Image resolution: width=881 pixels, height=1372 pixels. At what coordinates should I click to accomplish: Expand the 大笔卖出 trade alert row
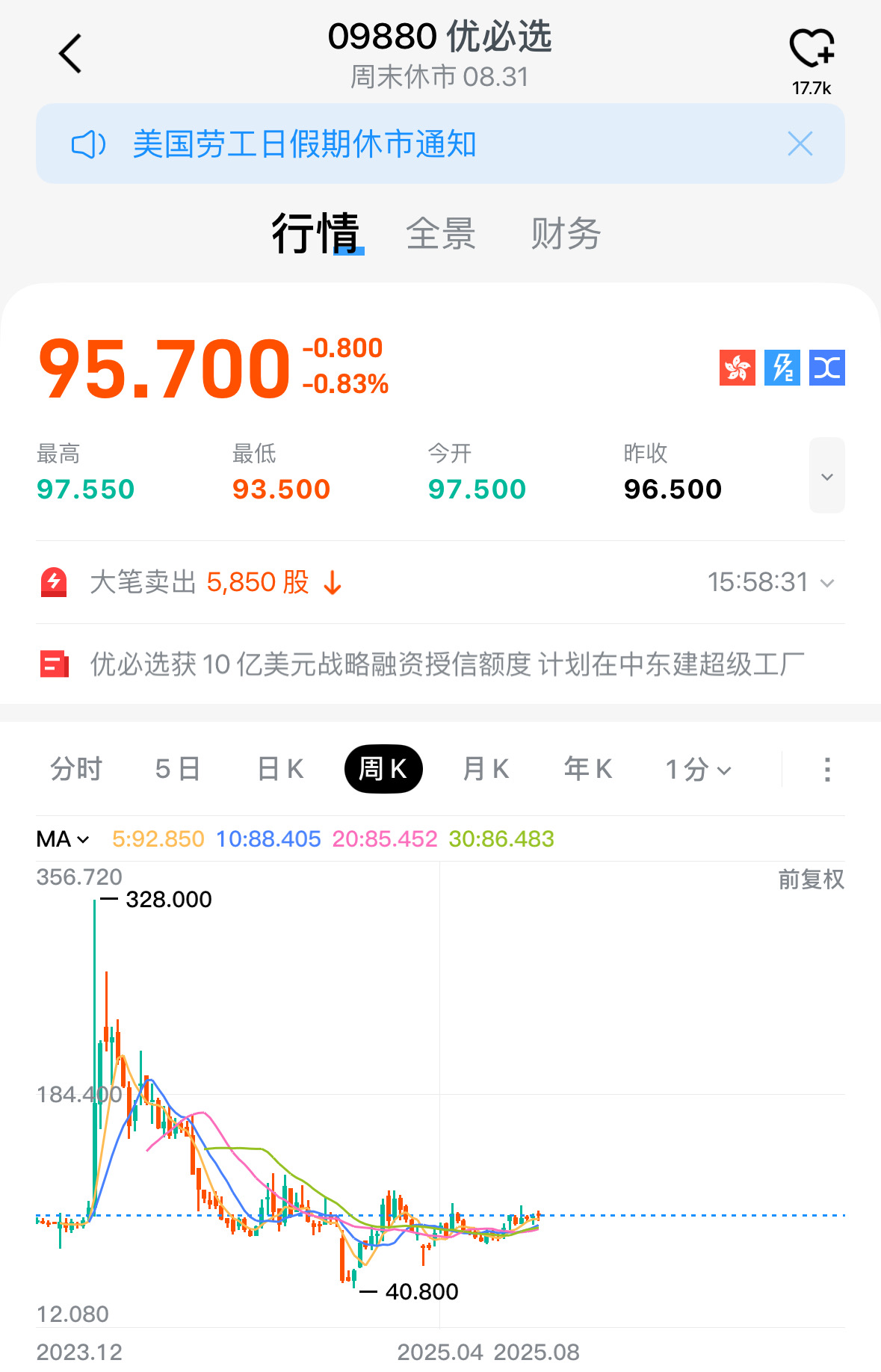point(826,583)
